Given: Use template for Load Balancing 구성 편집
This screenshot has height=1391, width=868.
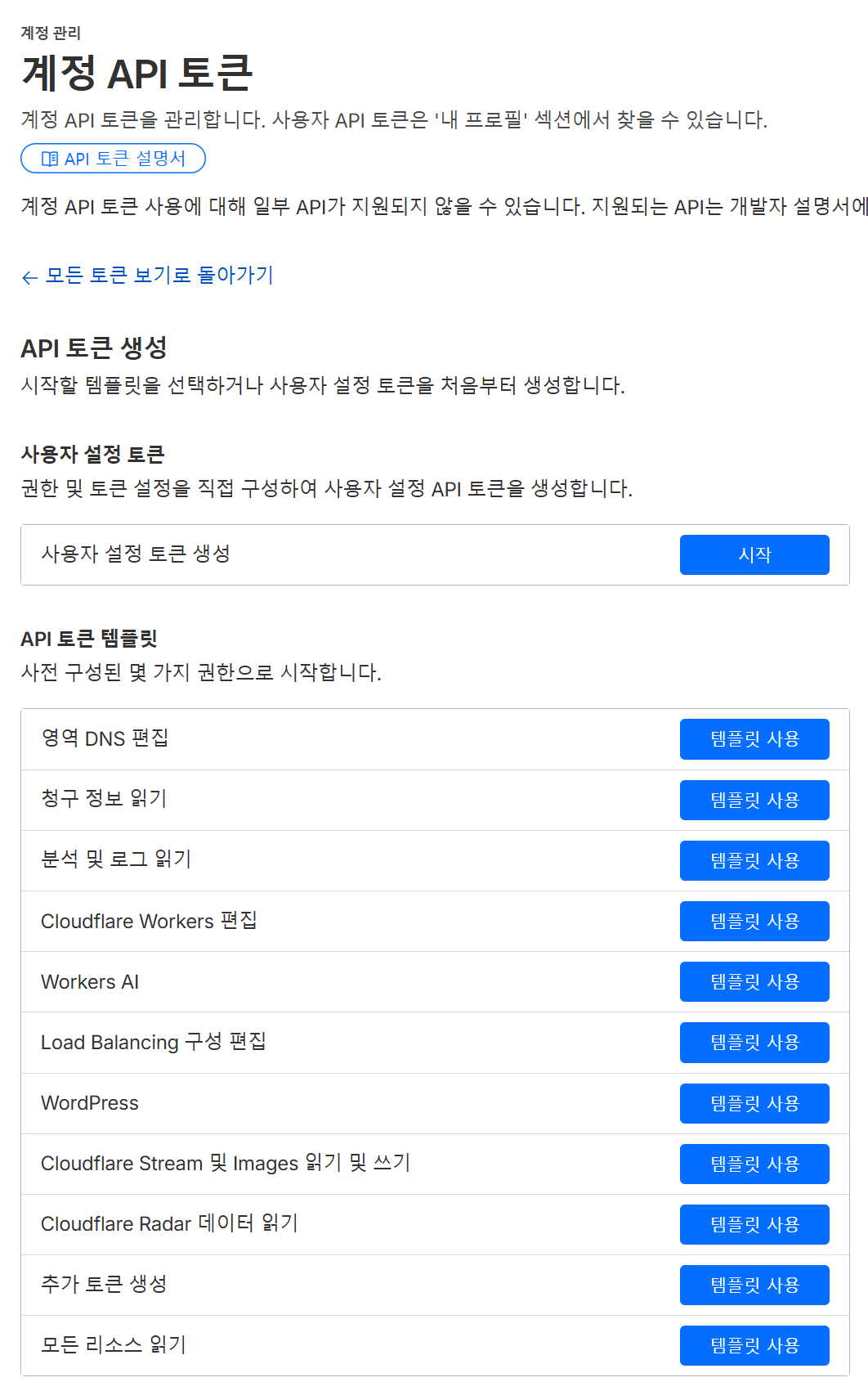Looking at the screenshot, I should tap(754, 1043).
